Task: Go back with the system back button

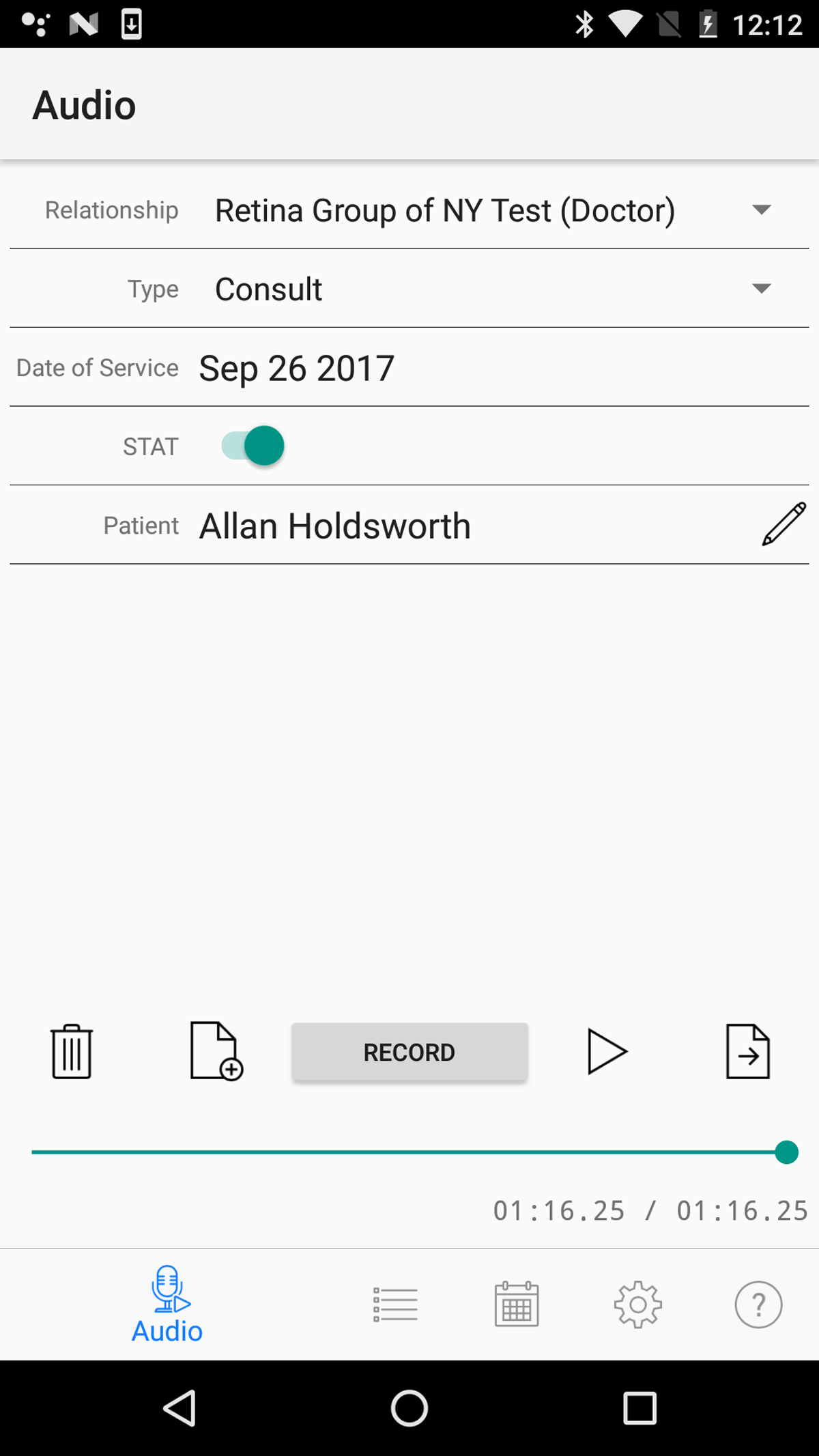Action: coord(180,1408)
